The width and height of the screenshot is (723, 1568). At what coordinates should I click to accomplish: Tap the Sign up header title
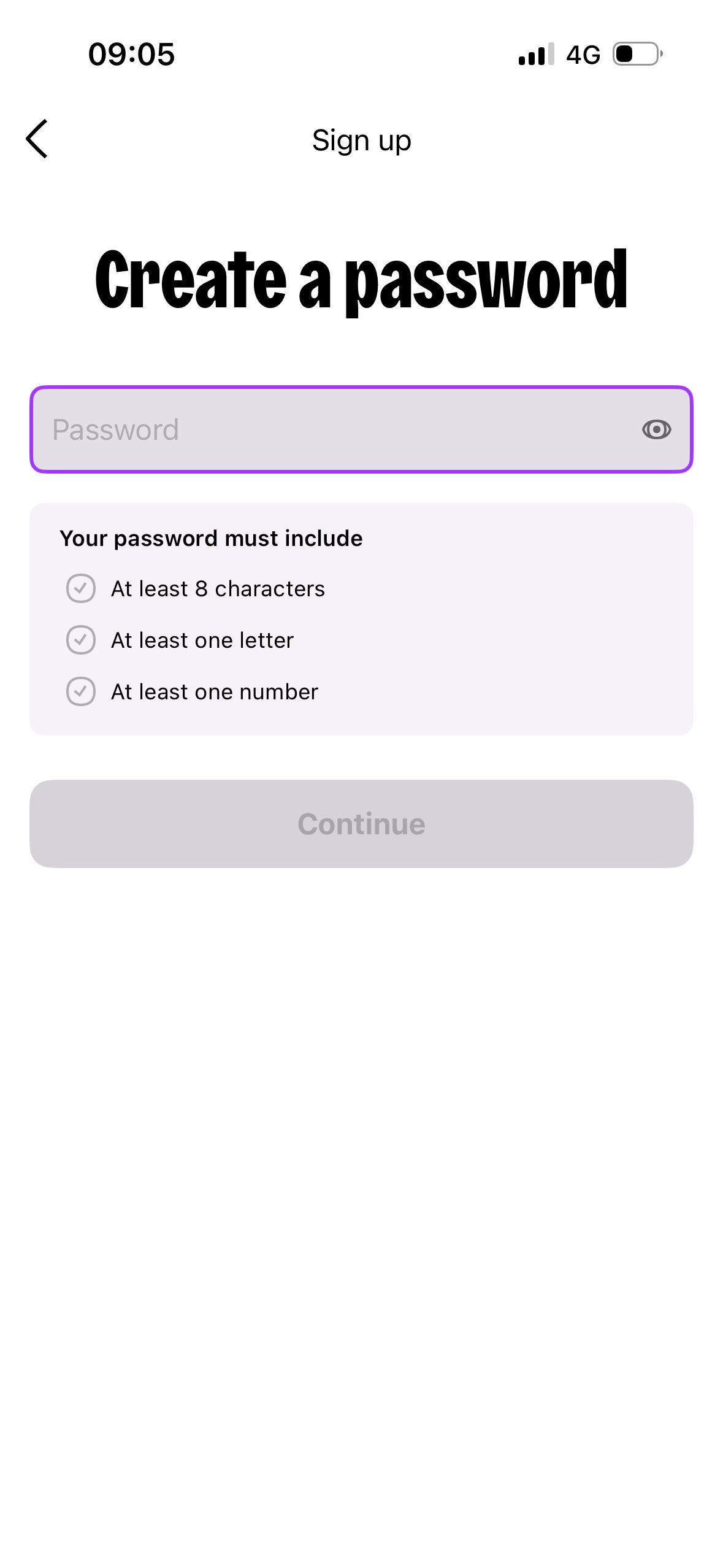361,139
